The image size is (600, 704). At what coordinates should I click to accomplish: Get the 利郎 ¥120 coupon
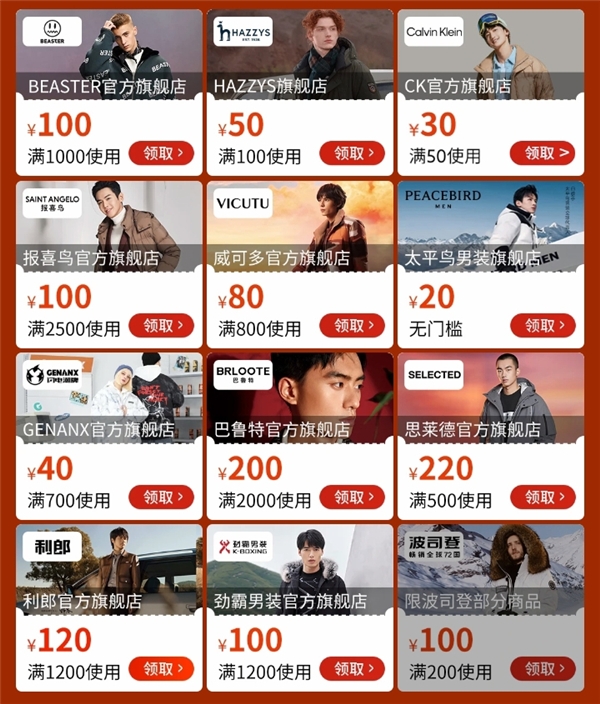(161, 668)
